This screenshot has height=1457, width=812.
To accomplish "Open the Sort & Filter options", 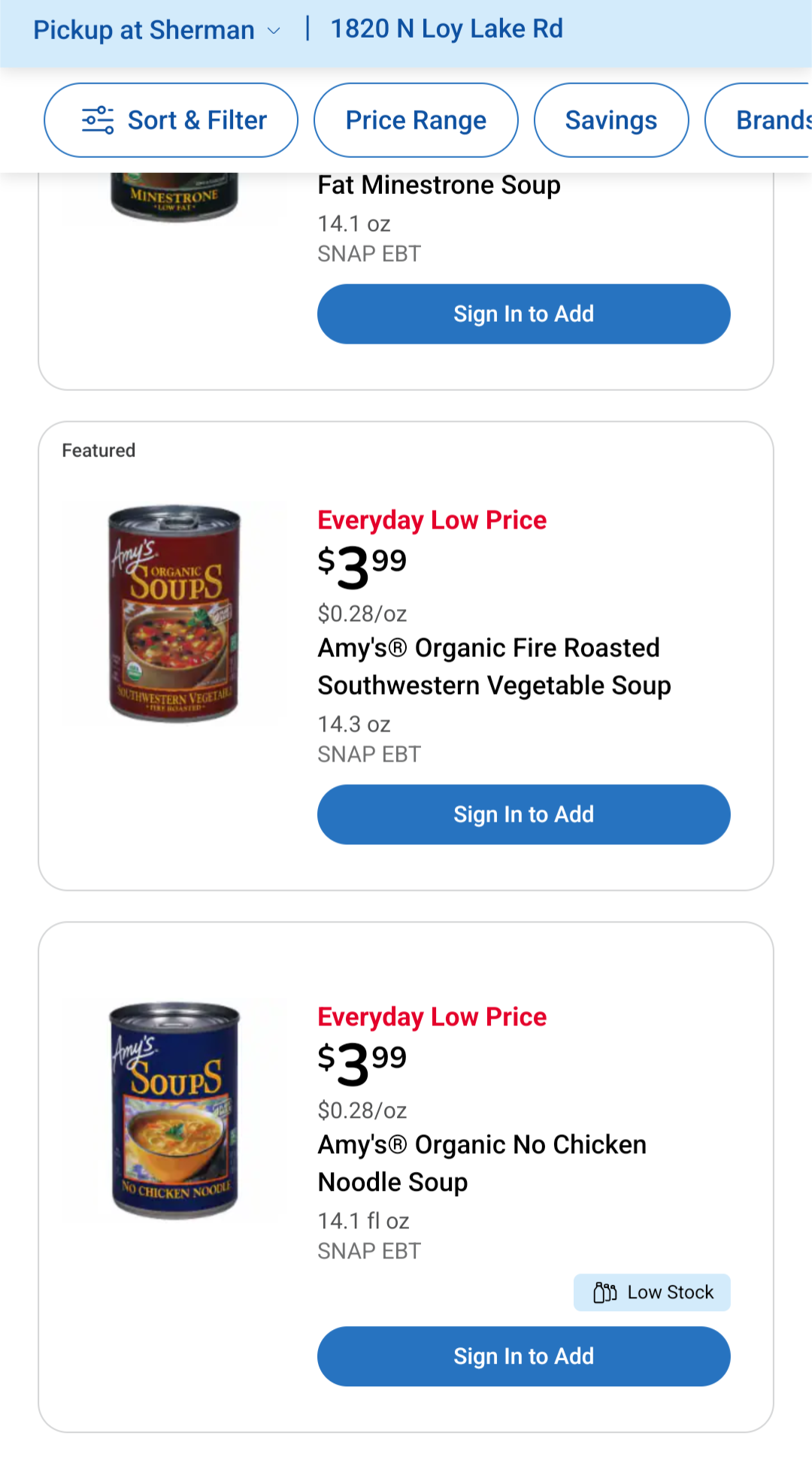I will pos(171,120).
